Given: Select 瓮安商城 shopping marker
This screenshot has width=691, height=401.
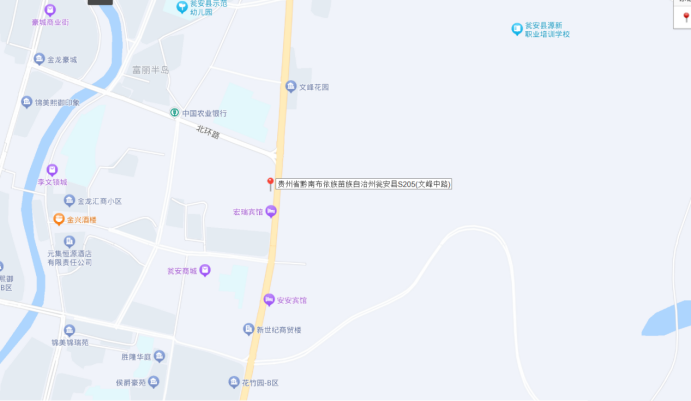Looking at the screenshot, I should pos(205,270).
